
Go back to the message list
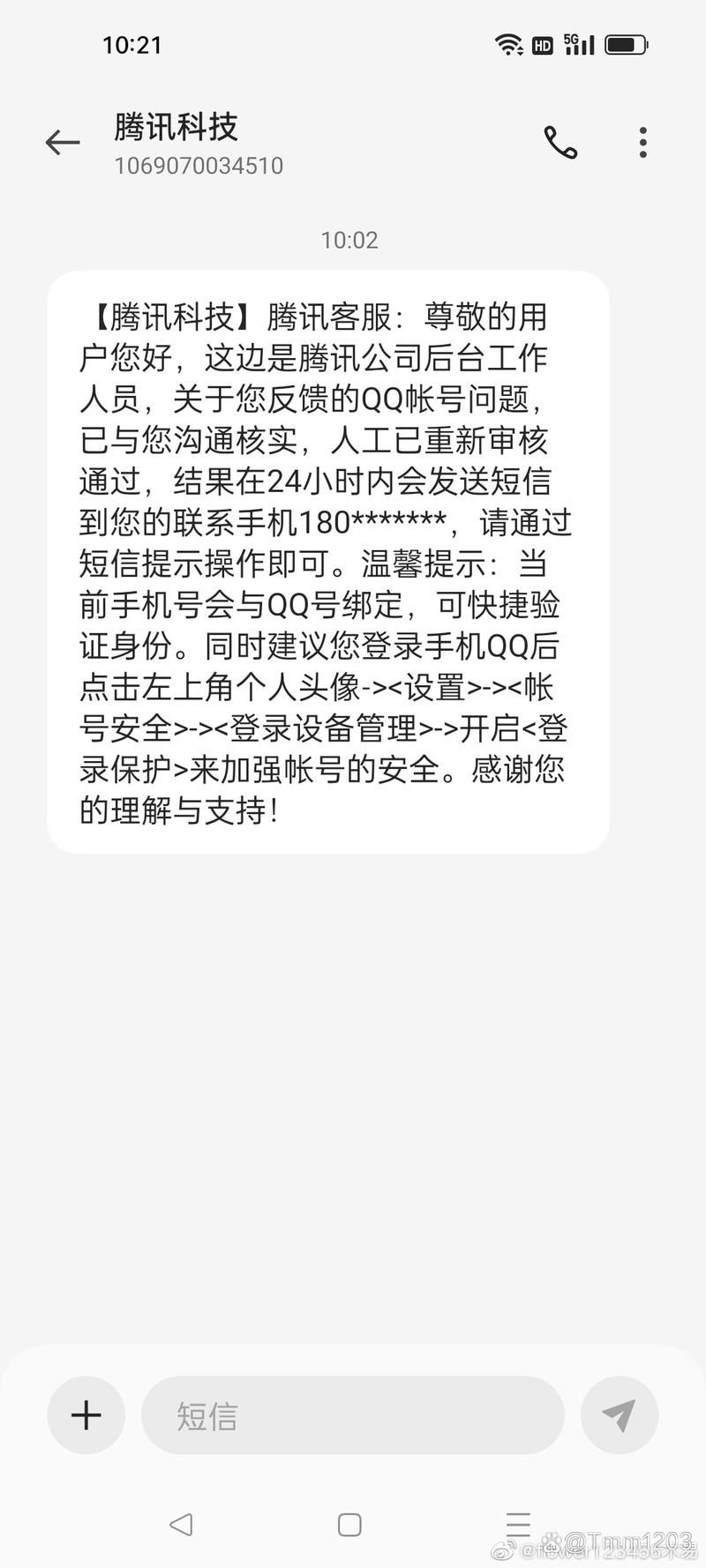[x=63, y=143]
